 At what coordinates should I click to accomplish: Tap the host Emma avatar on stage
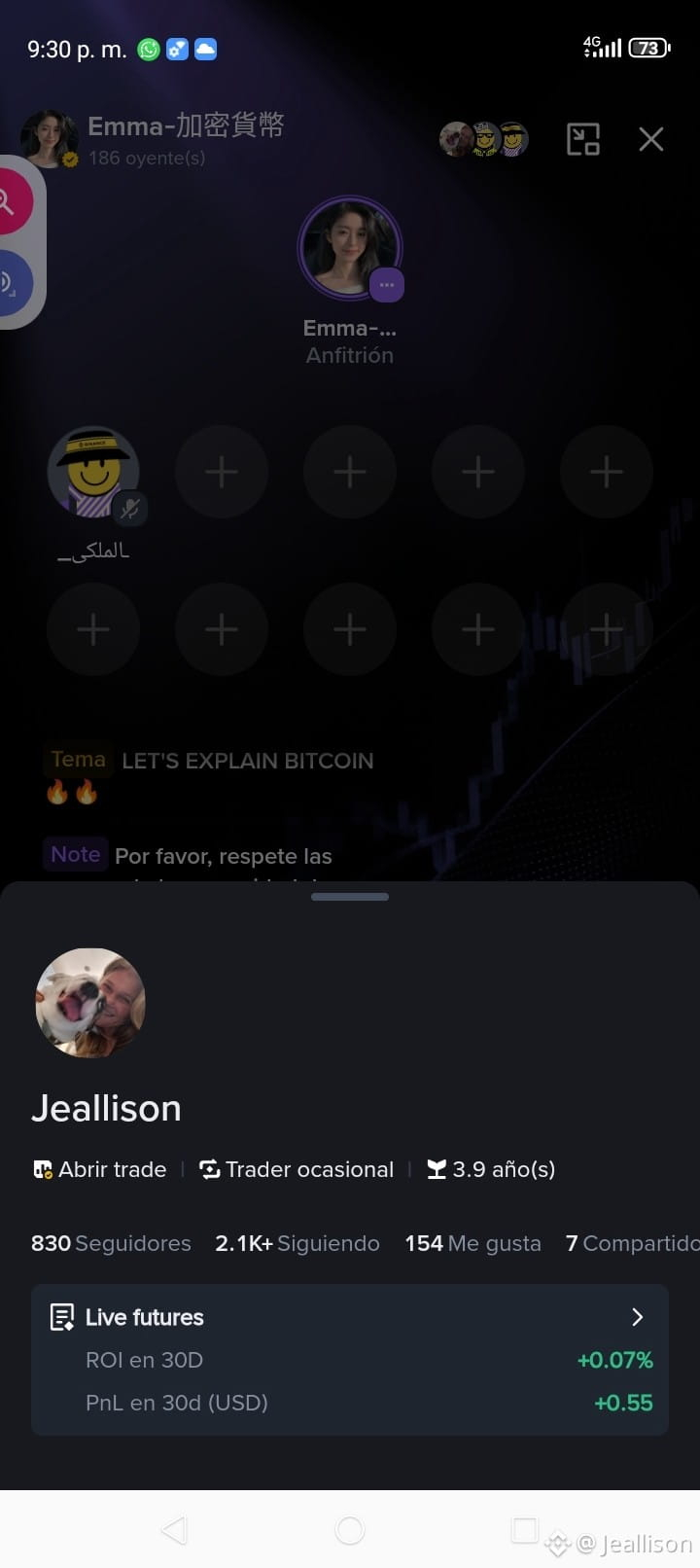tap(349, 249)
